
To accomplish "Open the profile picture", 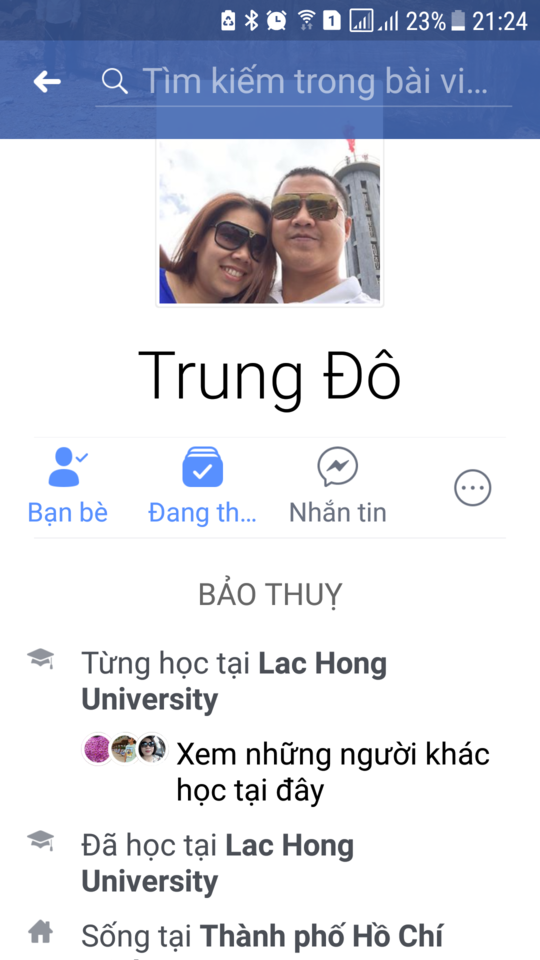I will tap(269, 222).
